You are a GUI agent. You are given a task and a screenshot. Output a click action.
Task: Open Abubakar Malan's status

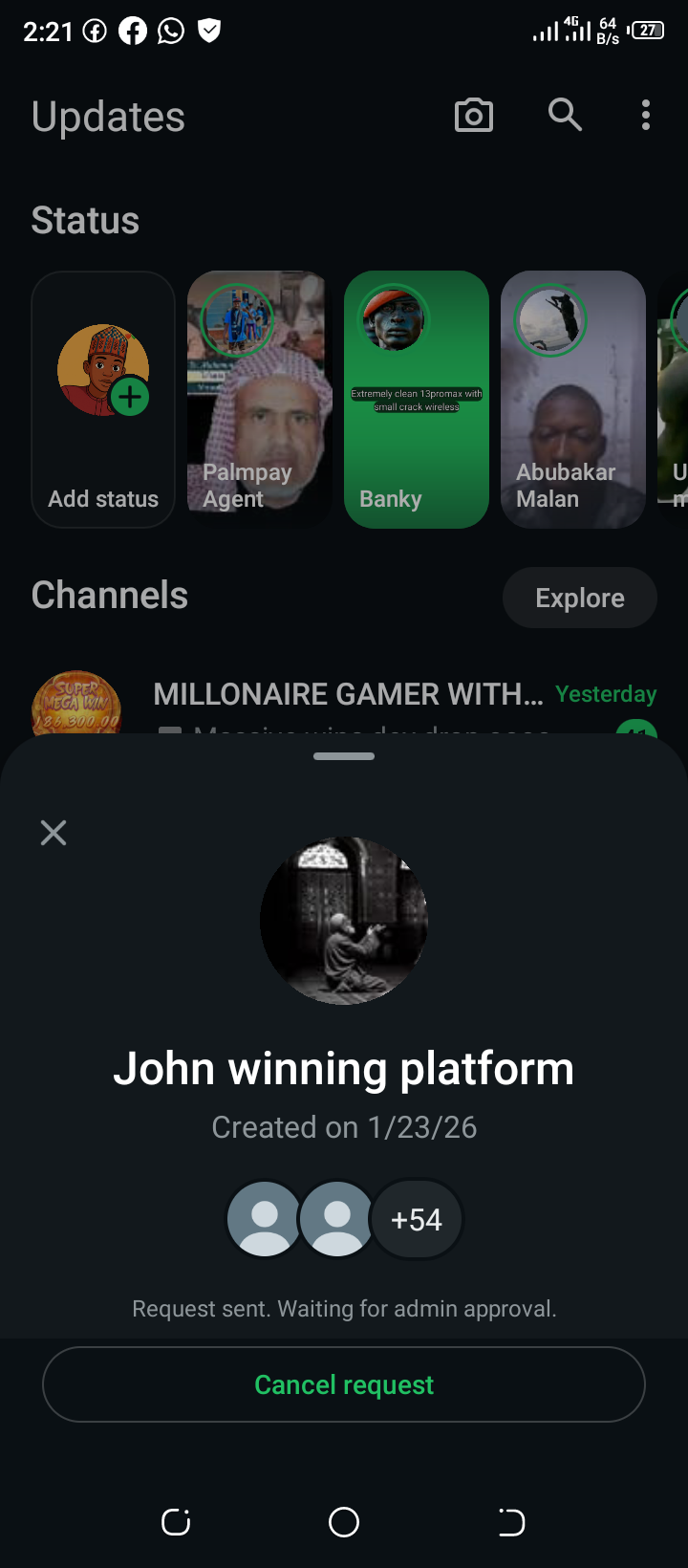573,399
